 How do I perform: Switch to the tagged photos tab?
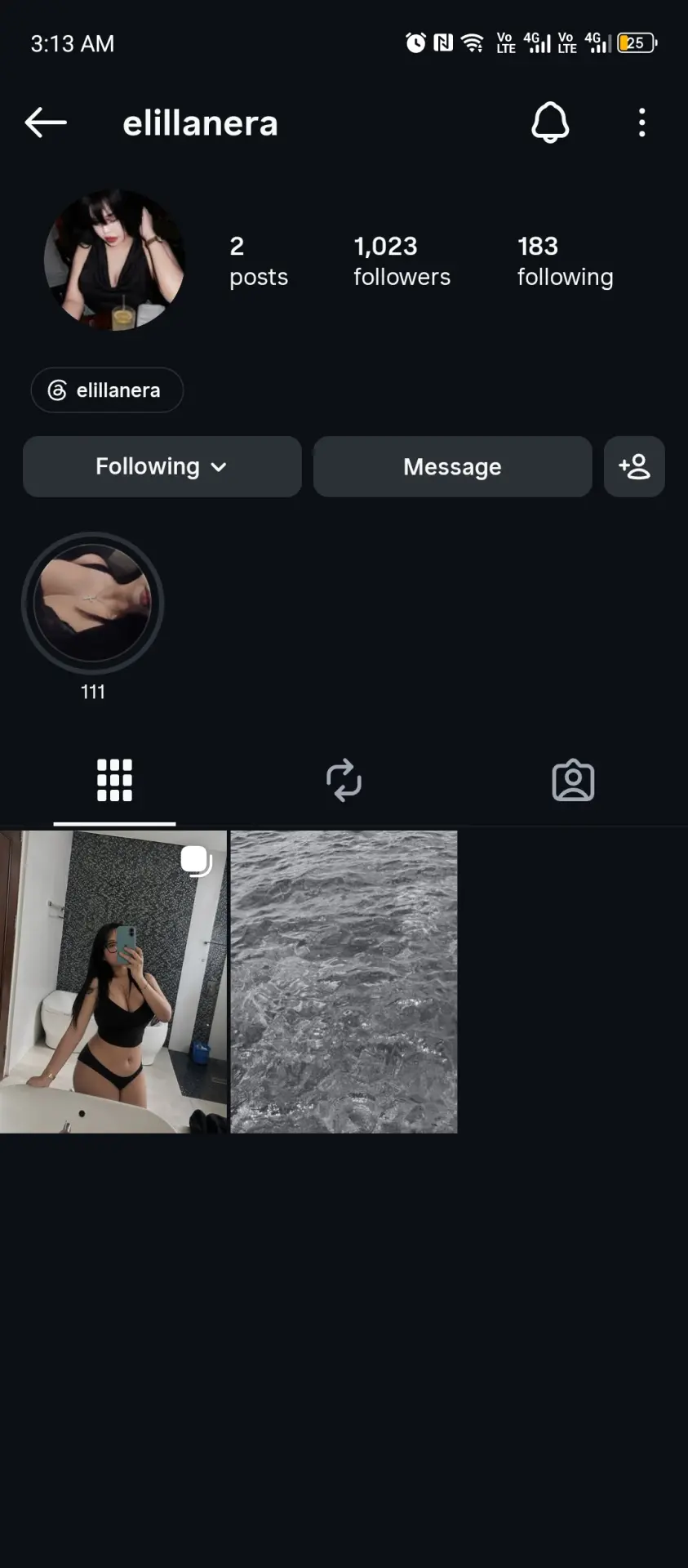[x=573, y=781]
